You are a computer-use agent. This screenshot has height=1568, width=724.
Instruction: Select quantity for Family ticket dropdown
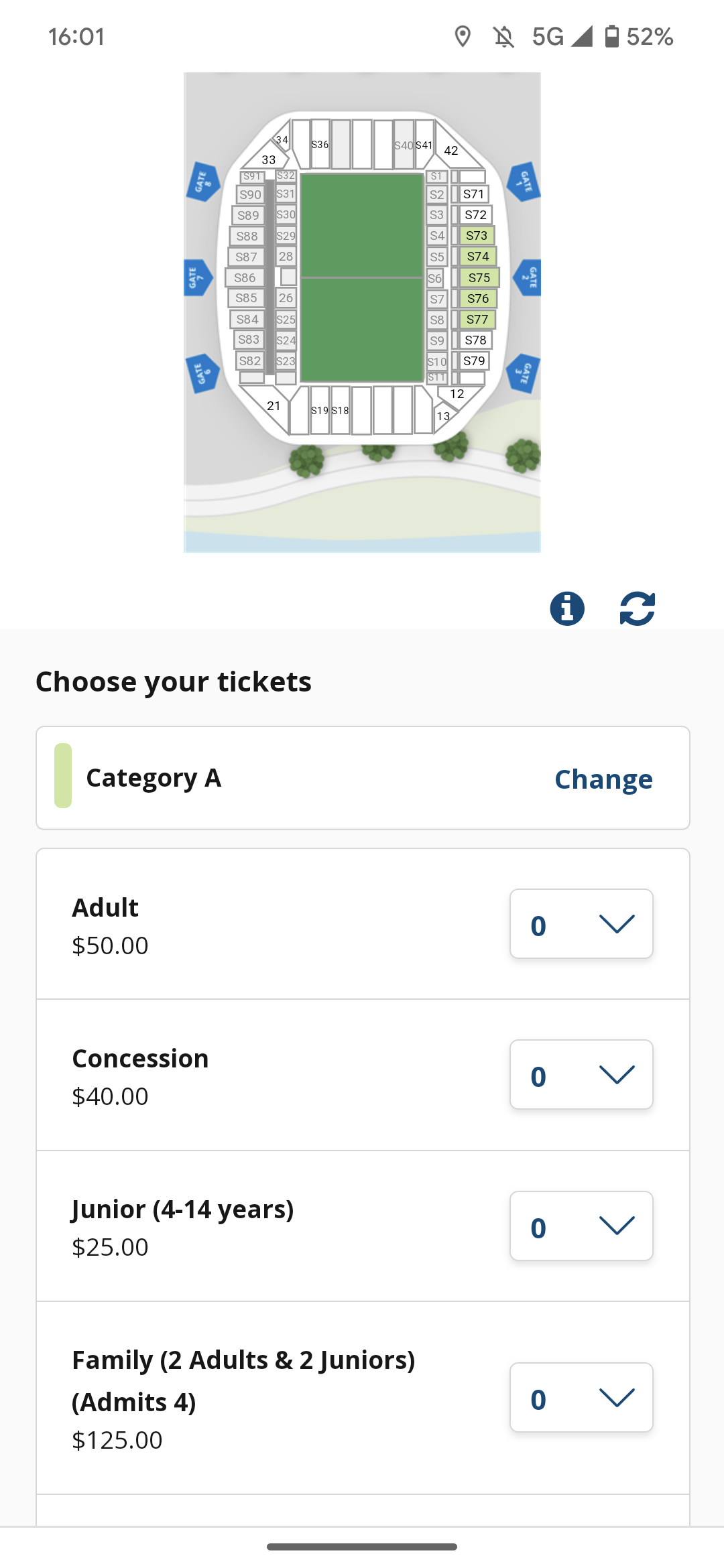pyautogui.click(x=581, y=1398)
